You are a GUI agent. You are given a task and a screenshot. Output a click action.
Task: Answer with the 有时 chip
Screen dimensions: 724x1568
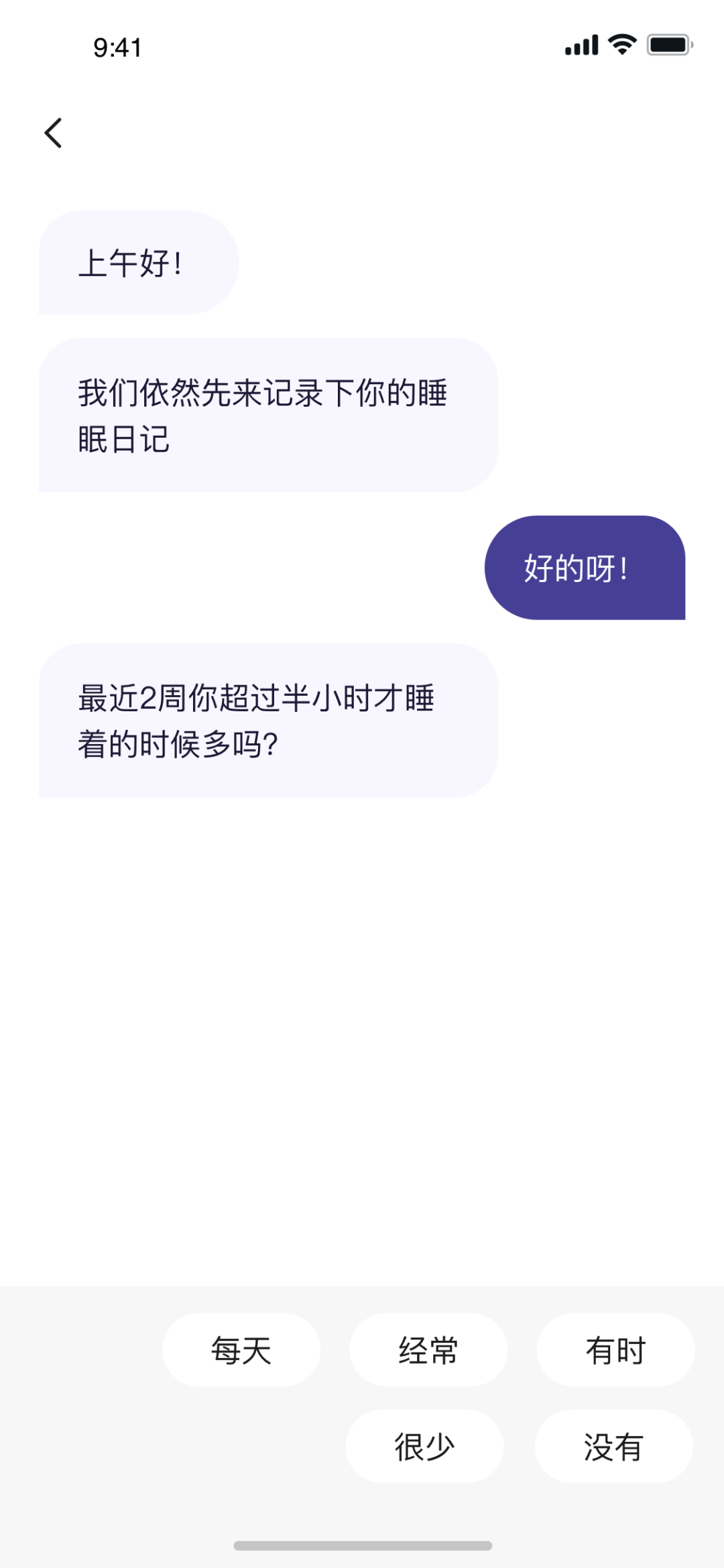coord(615,1349)
